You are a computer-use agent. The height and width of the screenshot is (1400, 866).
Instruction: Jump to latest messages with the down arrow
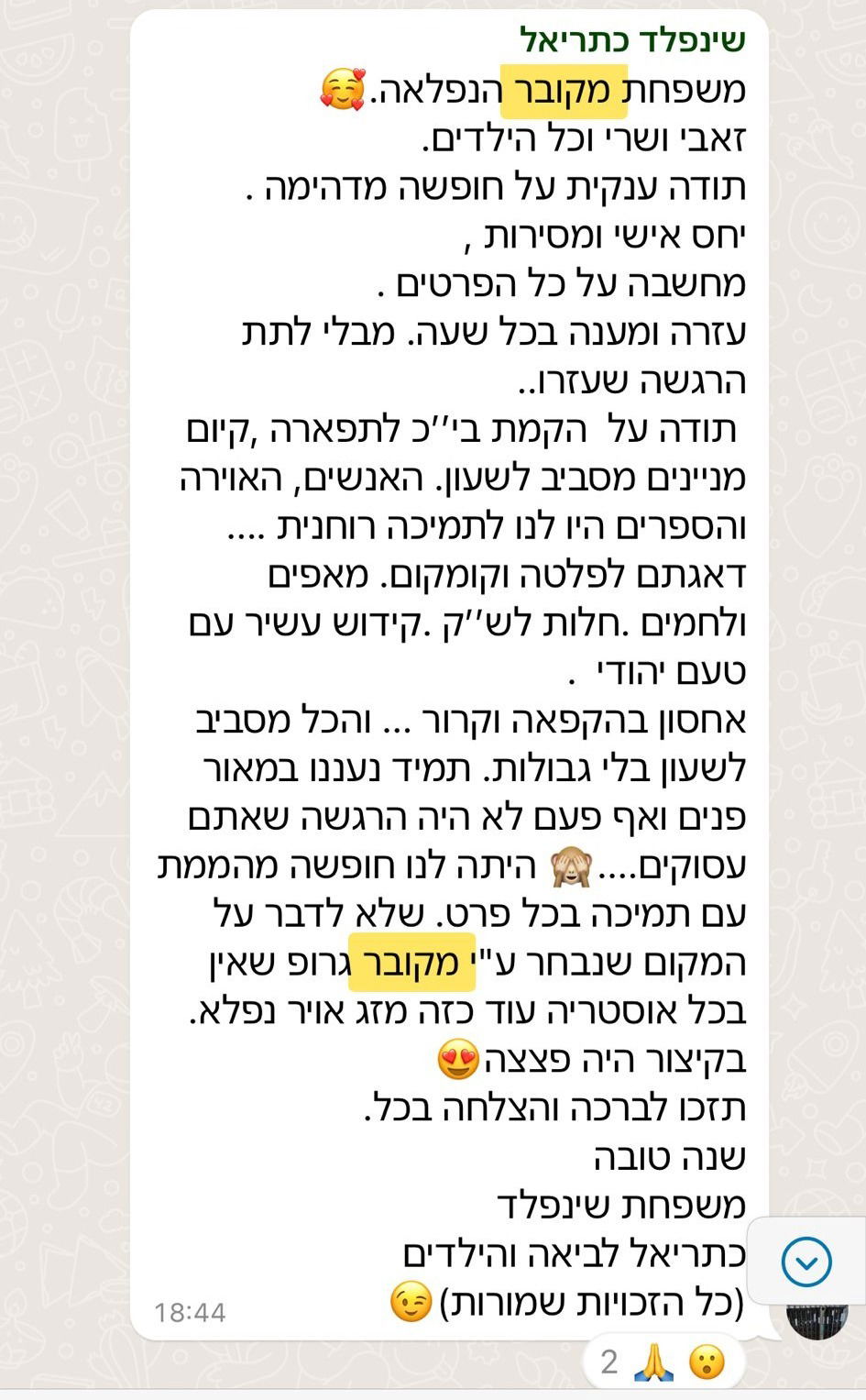[806, 1262]
